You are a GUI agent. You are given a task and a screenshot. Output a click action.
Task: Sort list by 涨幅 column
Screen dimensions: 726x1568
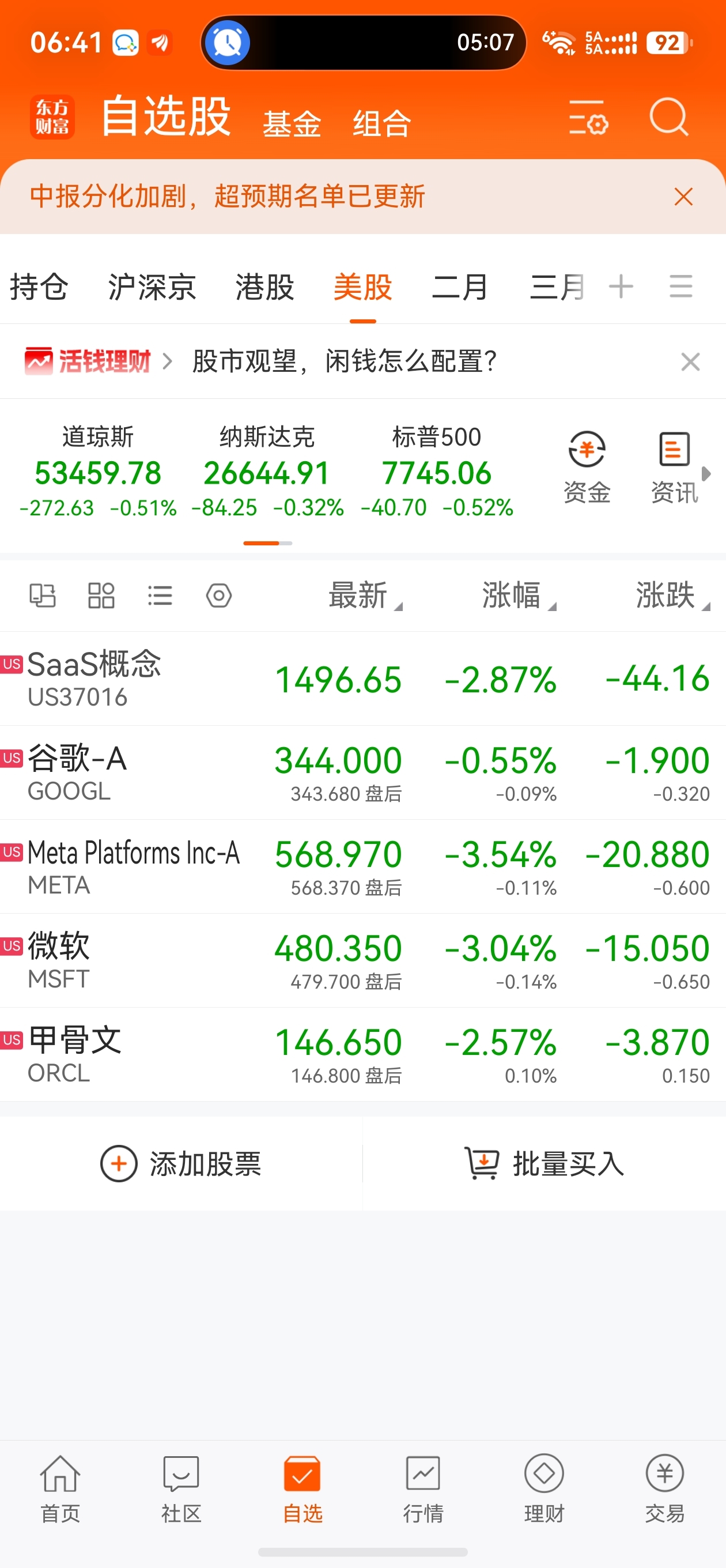click(519, 595)
